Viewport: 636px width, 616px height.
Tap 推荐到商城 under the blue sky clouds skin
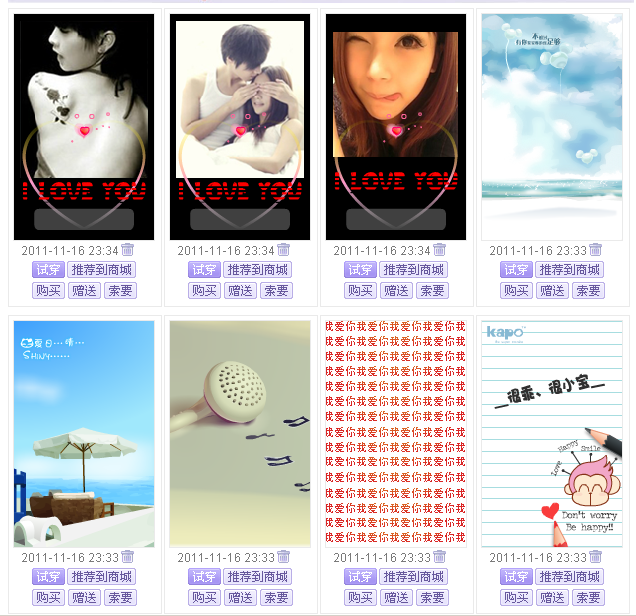point(569,270)
